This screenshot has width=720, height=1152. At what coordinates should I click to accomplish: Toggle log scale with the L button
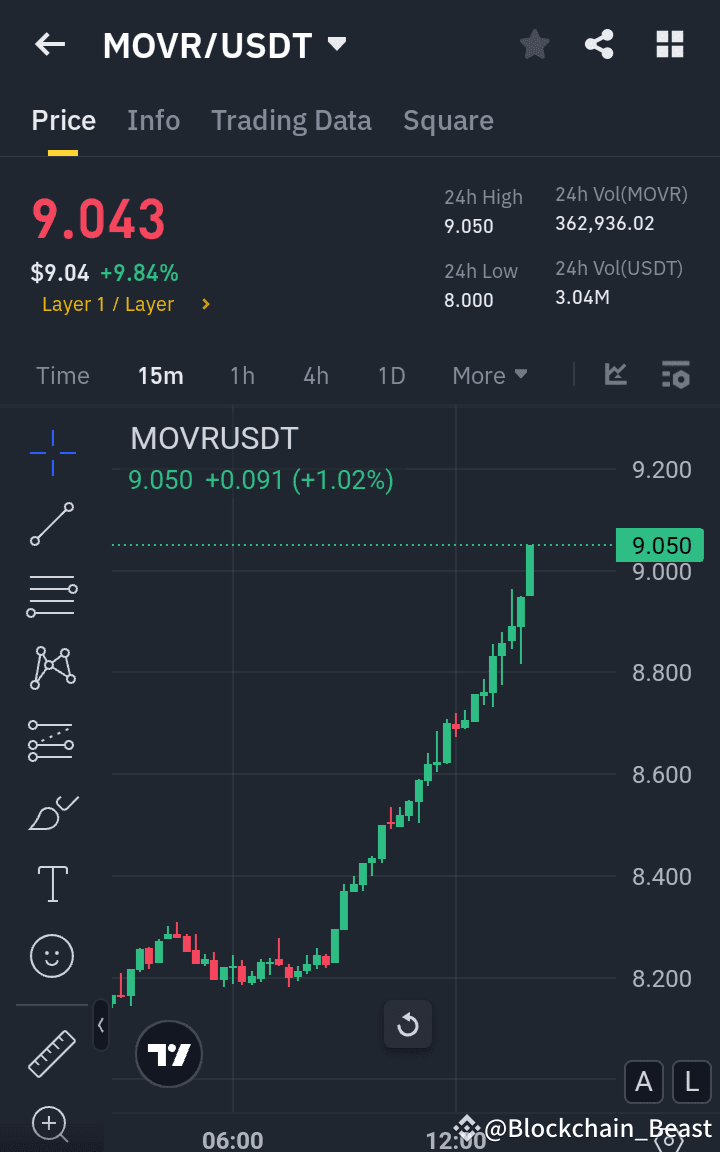tap(692, 1082)
